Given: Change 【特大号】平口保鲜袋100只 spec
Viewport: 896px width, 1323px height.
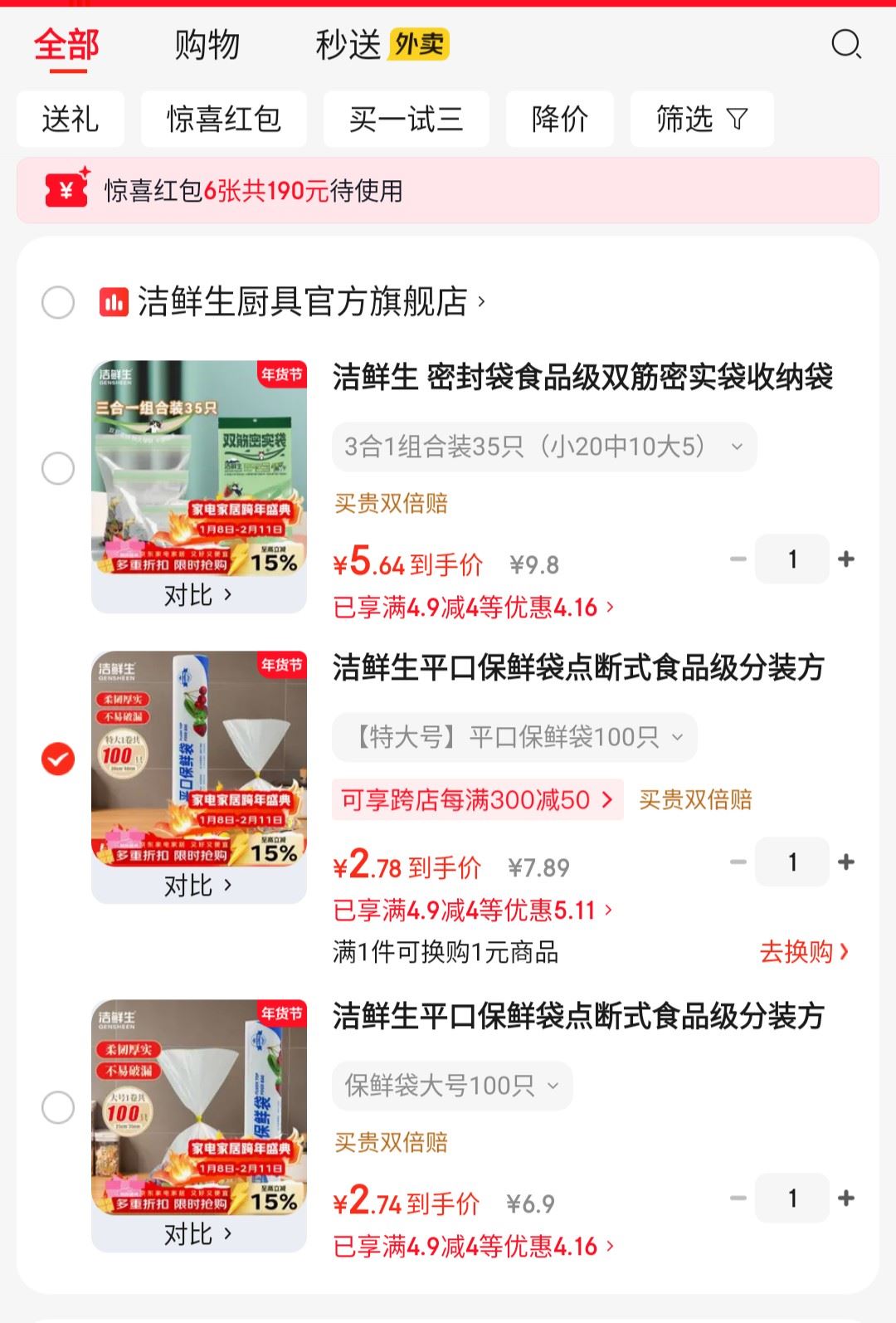Looking at the screenshot, I should coord(514,737).
